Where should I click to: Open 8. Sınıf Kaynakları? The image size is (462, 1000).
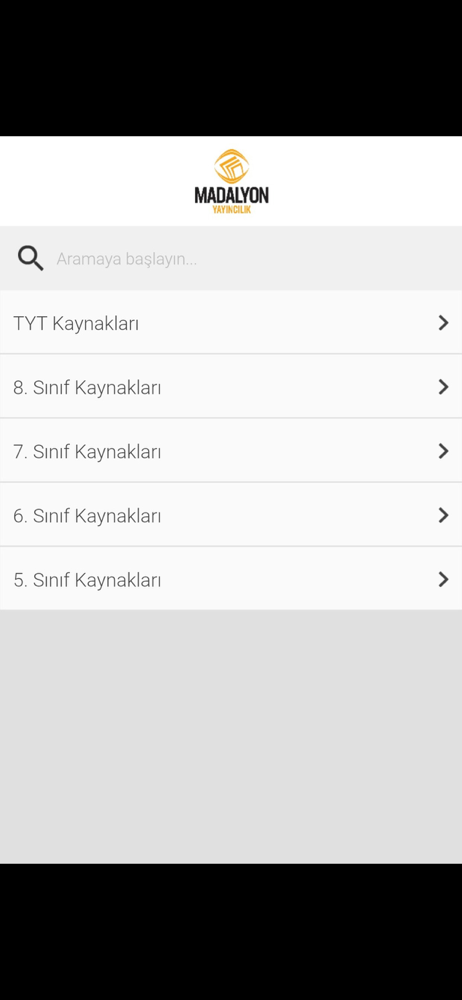pos(231,386)
